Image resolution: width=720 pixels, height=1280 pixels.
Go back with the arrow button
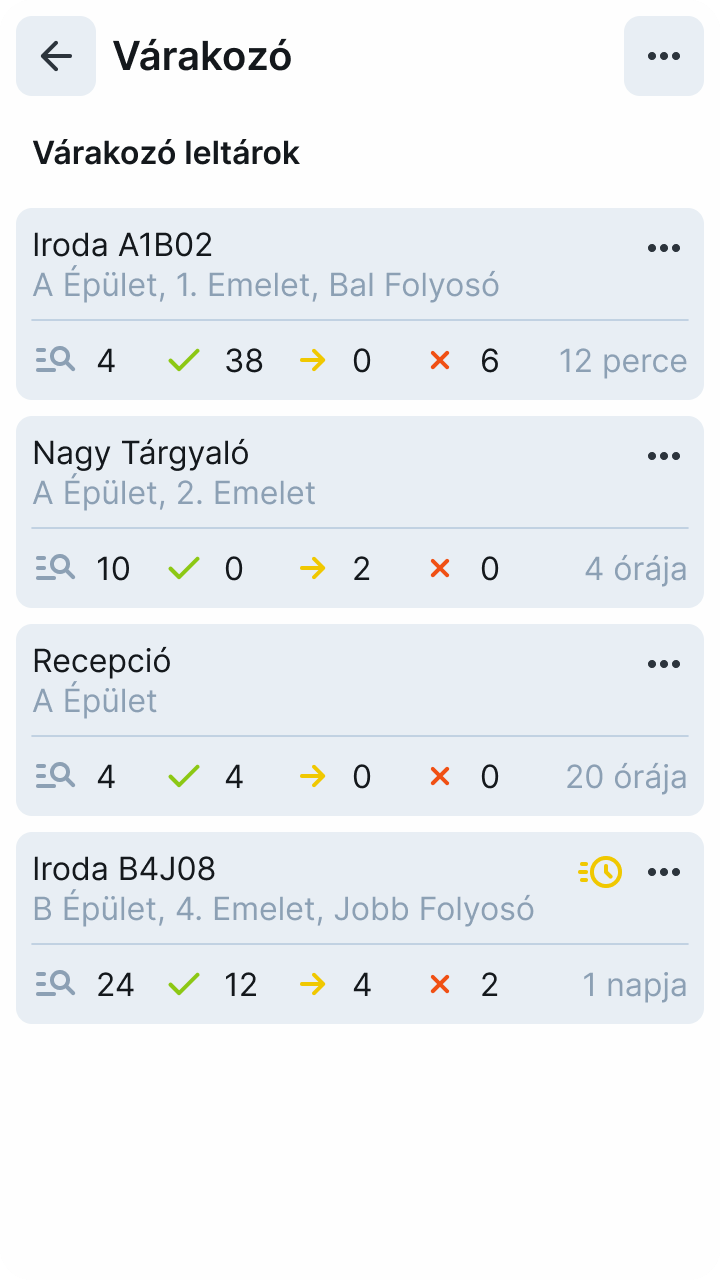[x=56, y=56]
